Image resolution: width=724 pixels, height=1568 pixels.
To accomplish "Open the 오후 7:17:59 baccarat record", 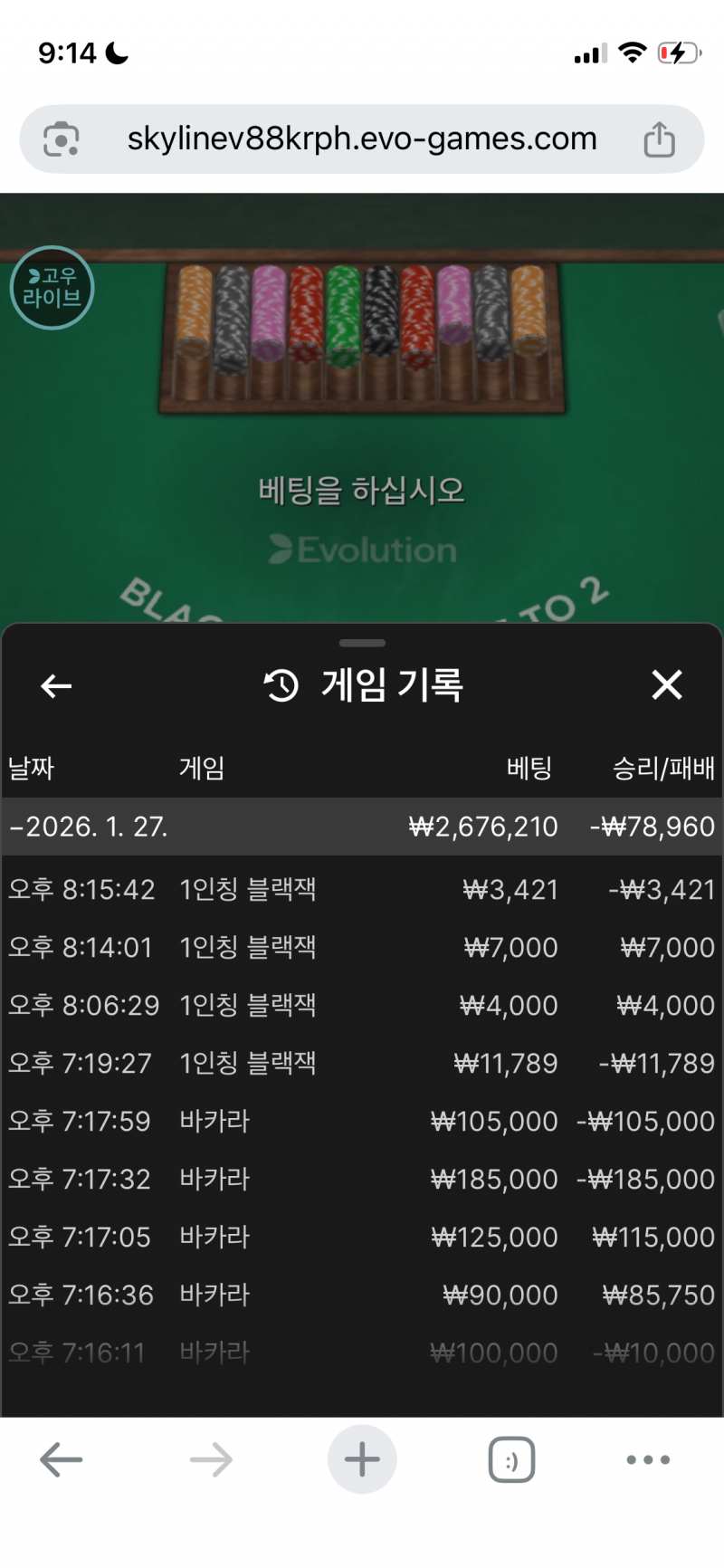I will (x=362, y=1121).
